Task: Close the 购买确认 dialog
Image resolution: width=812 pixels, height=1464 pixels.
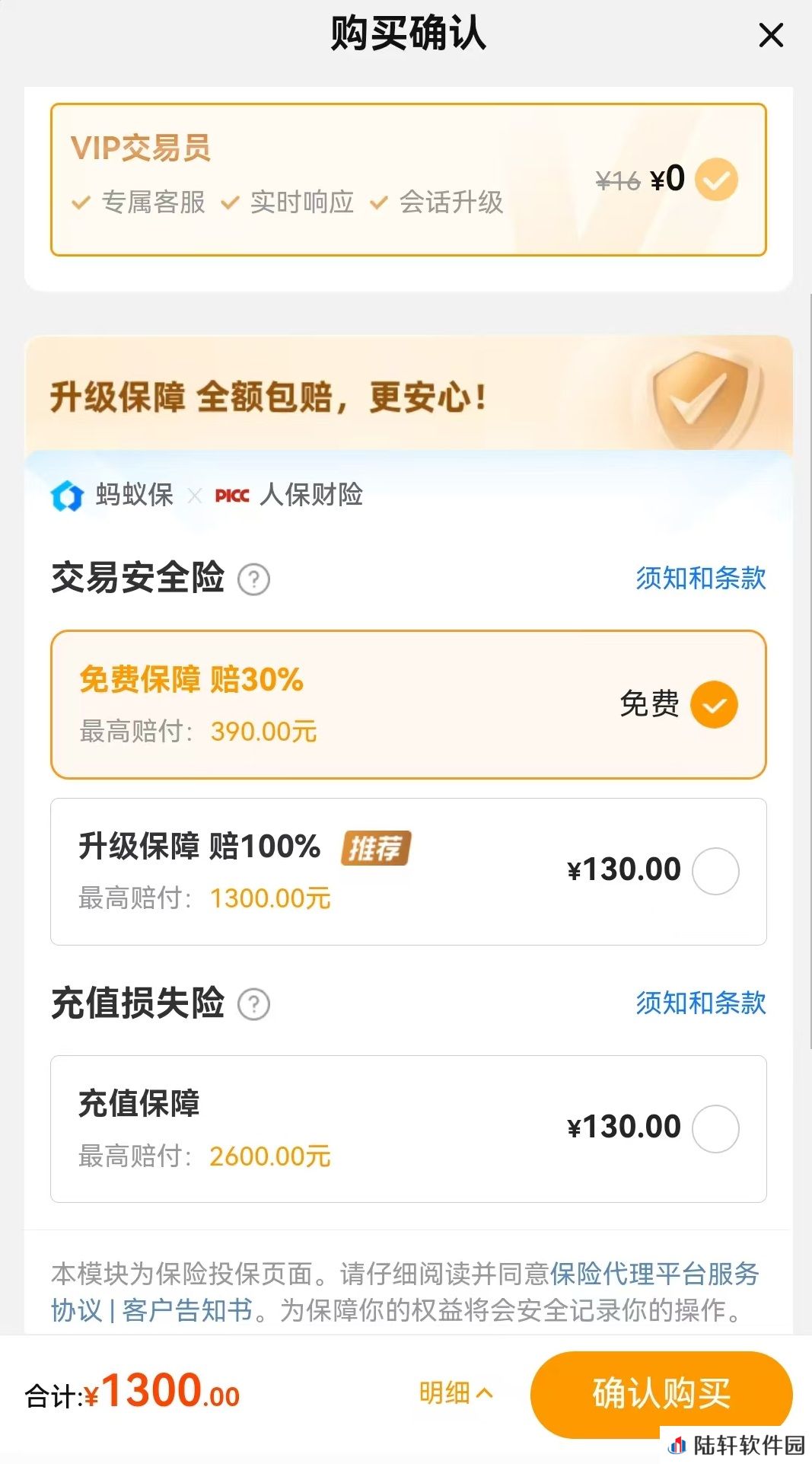Action: tap(771, 35)
